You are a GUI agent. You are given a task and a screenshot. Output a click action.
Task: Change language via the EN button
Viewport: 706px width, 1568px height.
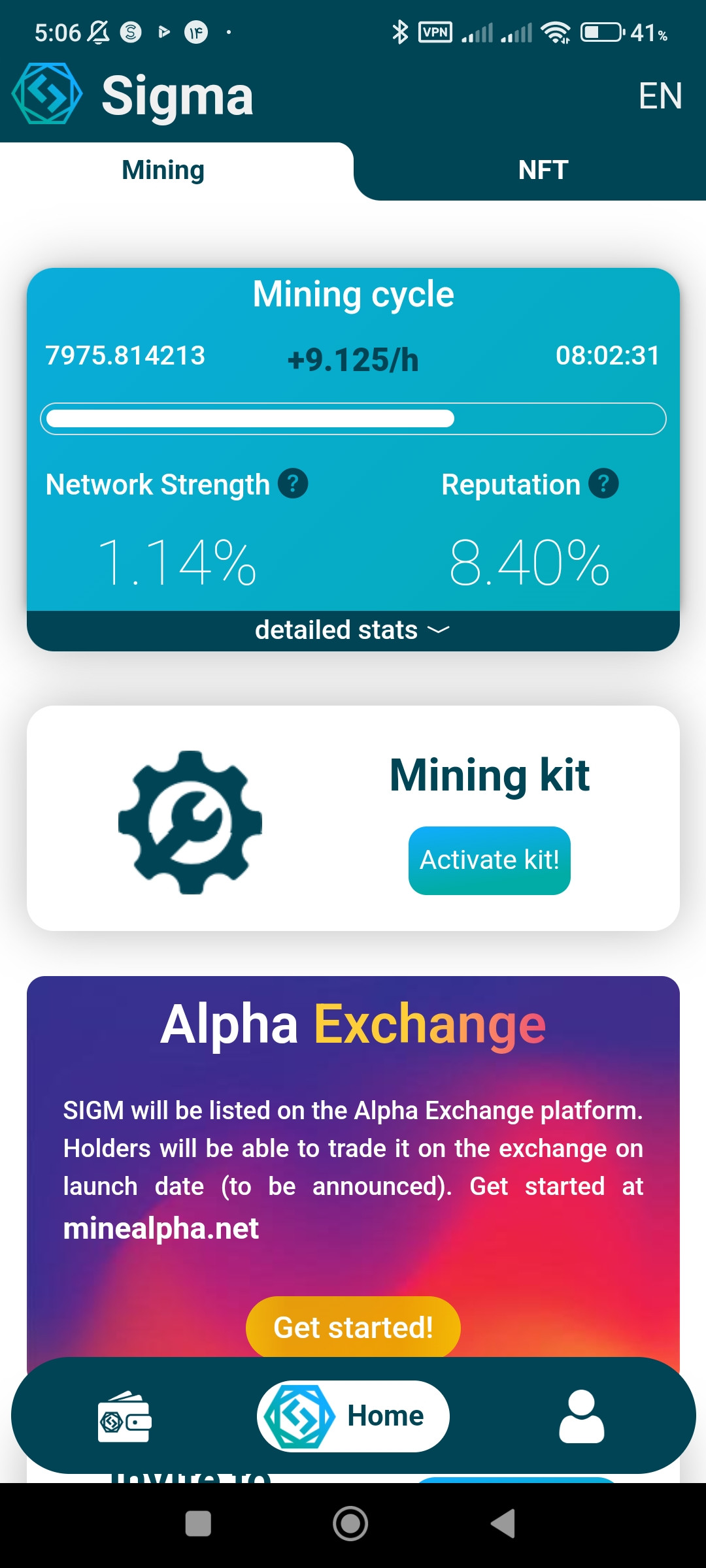point(660,96)
